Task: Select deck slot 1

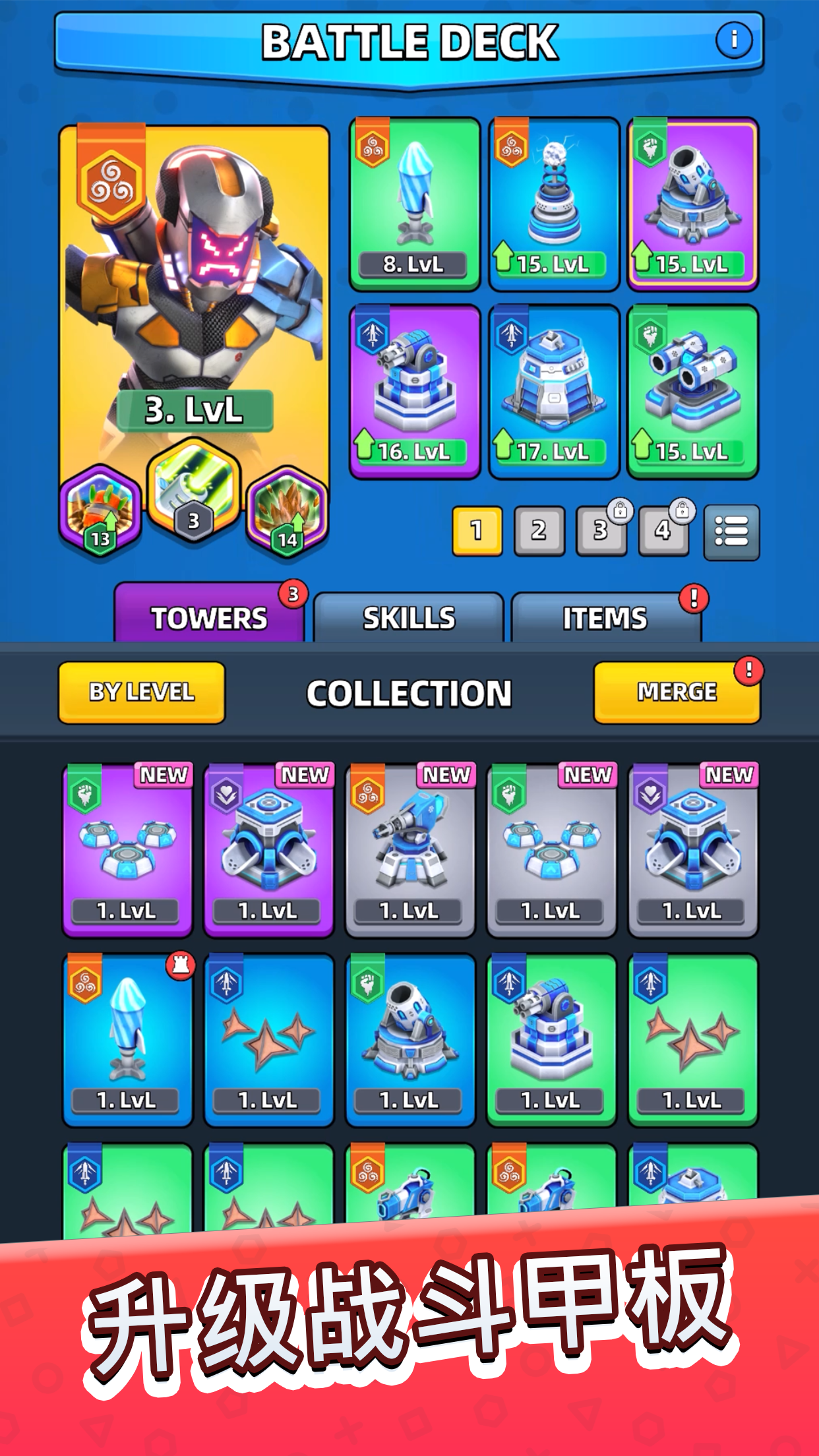Action: pos(477,531)
